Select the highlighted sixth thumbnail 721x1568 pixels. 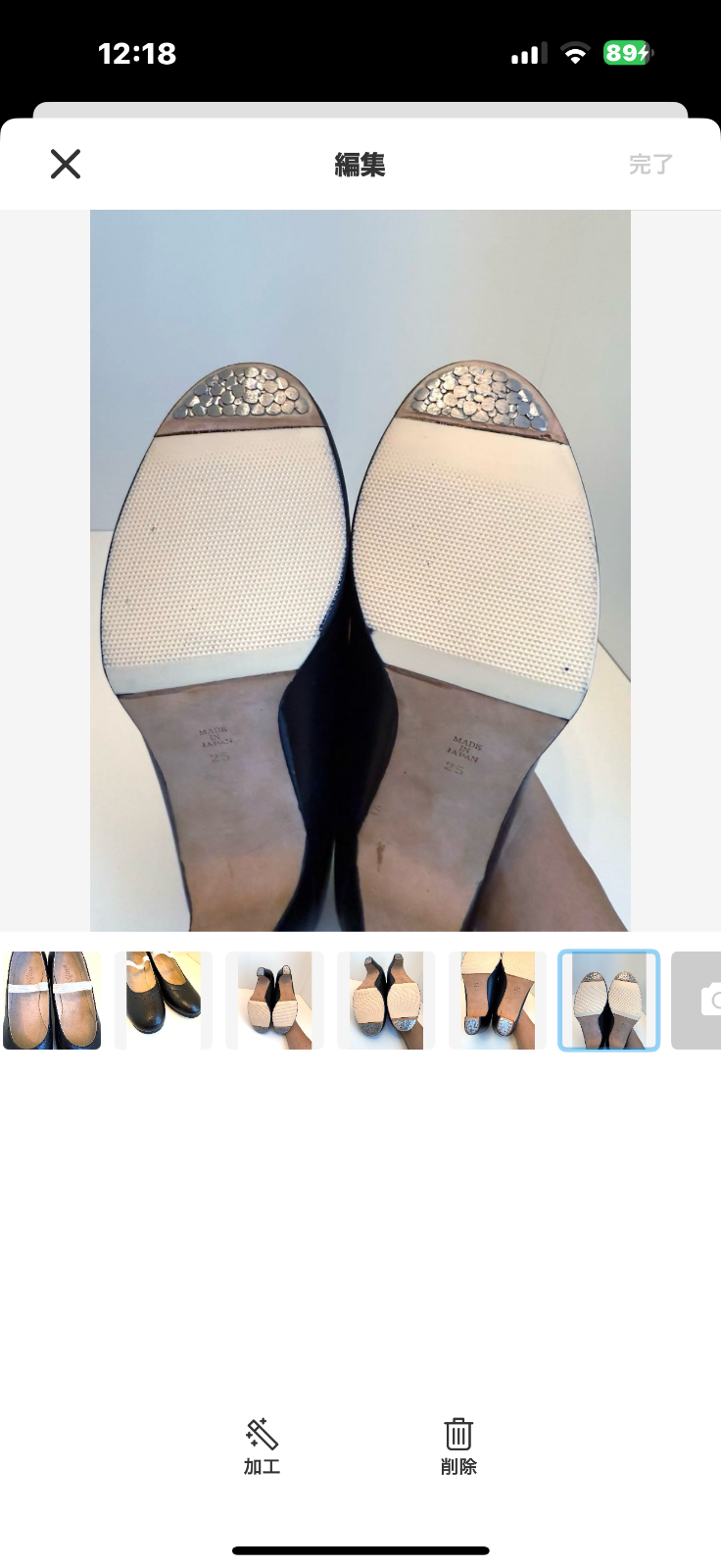(x=609, y=1001)
